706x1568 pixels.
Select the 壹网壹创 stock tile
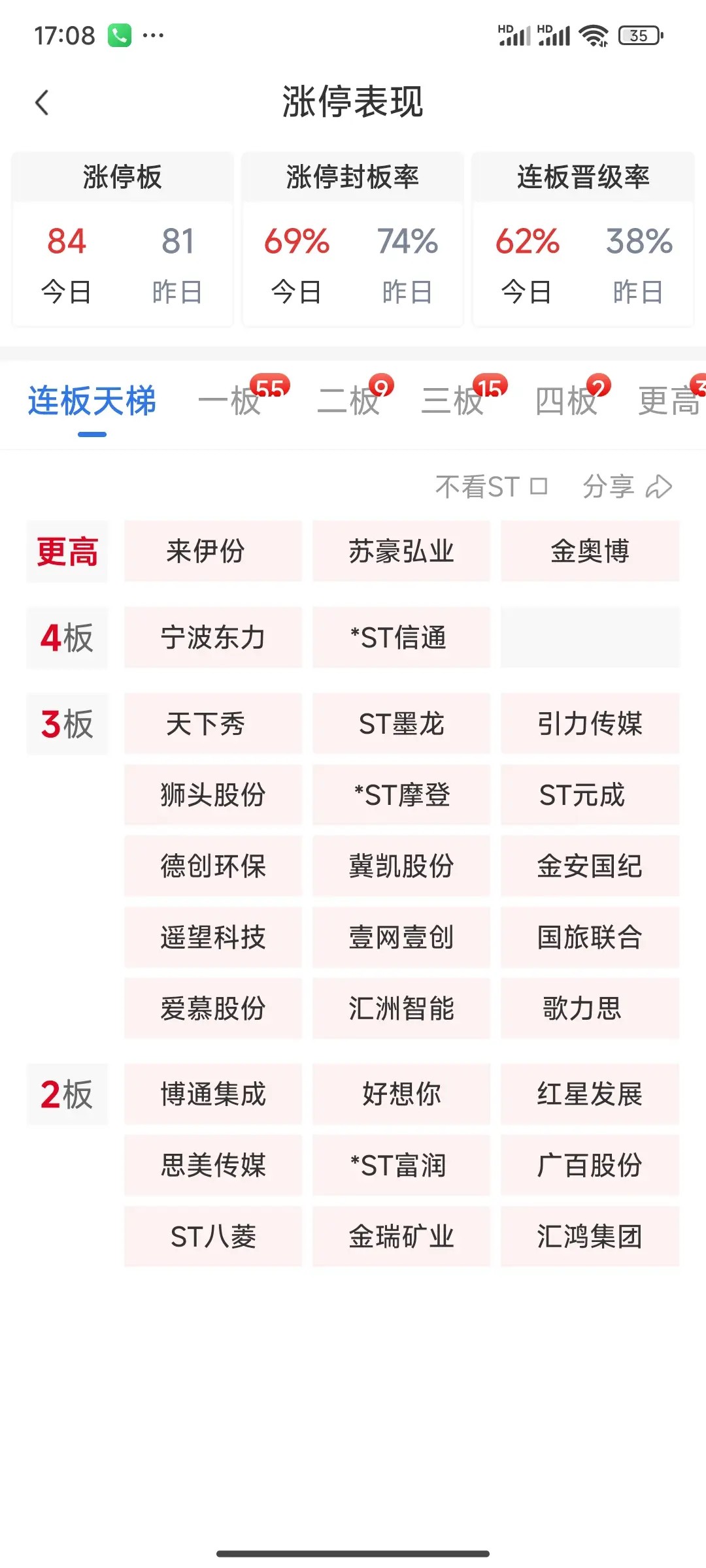(x=401, y=938)
